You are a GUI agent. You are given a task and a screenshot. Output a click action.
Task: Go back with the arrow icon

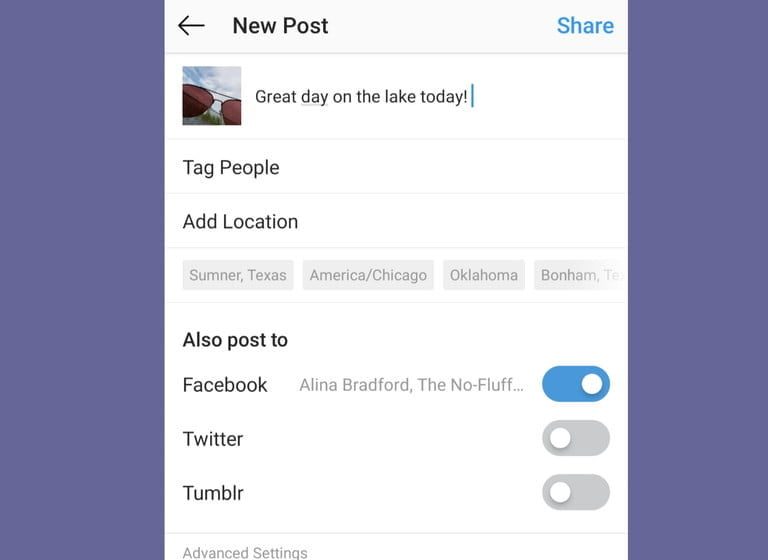(191, 26)
